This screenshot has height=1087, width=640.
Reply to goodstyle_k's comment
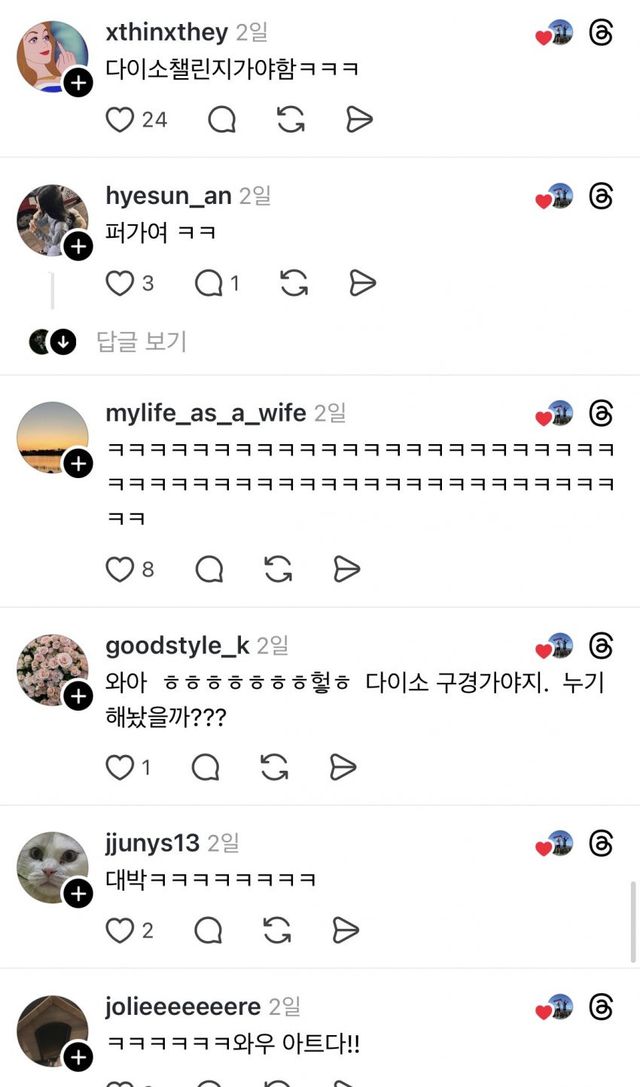tap(206, 767)
